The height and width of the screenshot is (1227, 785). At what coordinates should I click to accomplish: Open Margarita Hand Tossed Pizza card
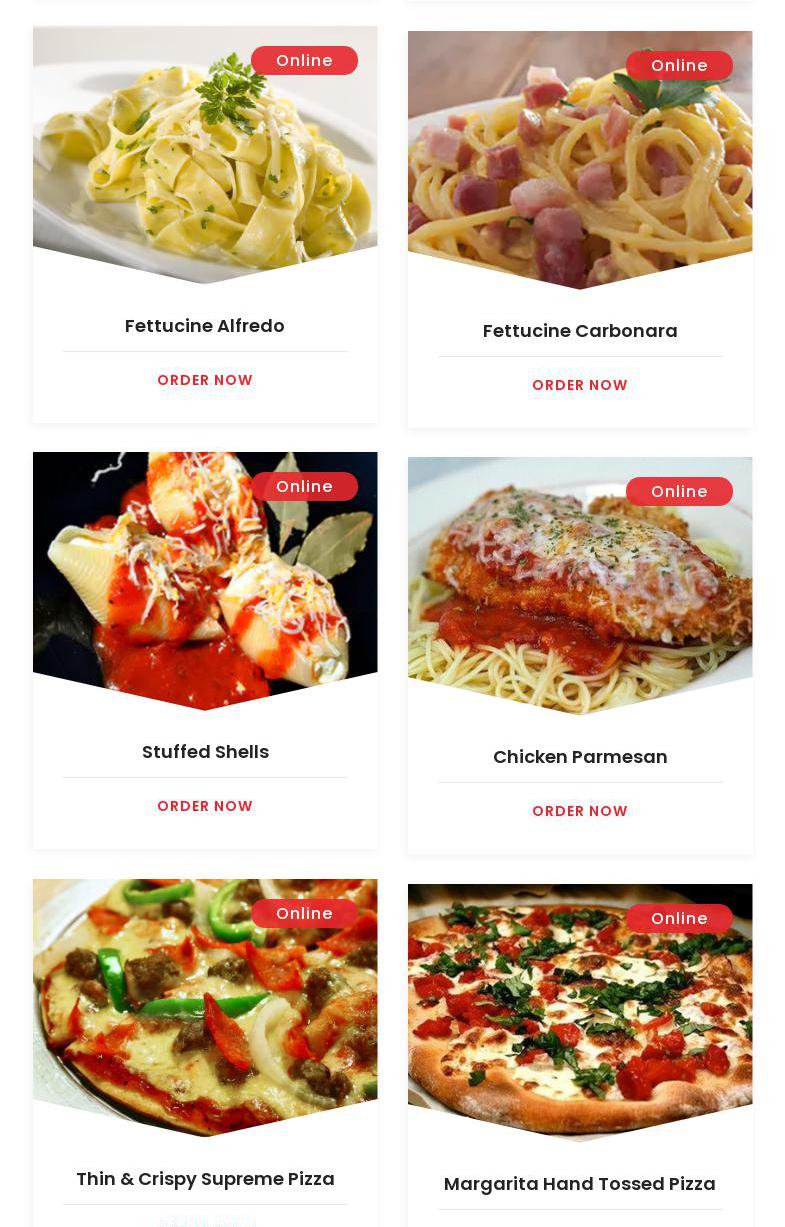coord(579,1183)
